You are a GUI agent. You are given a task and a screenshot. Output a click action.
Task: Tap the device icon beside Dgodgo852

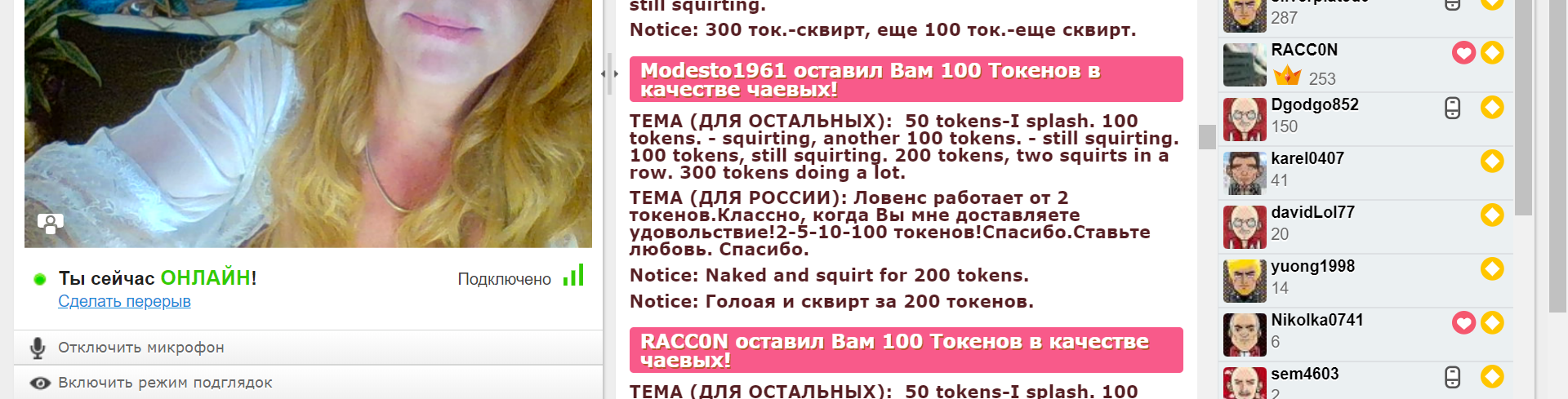[x=1452, y=108]
